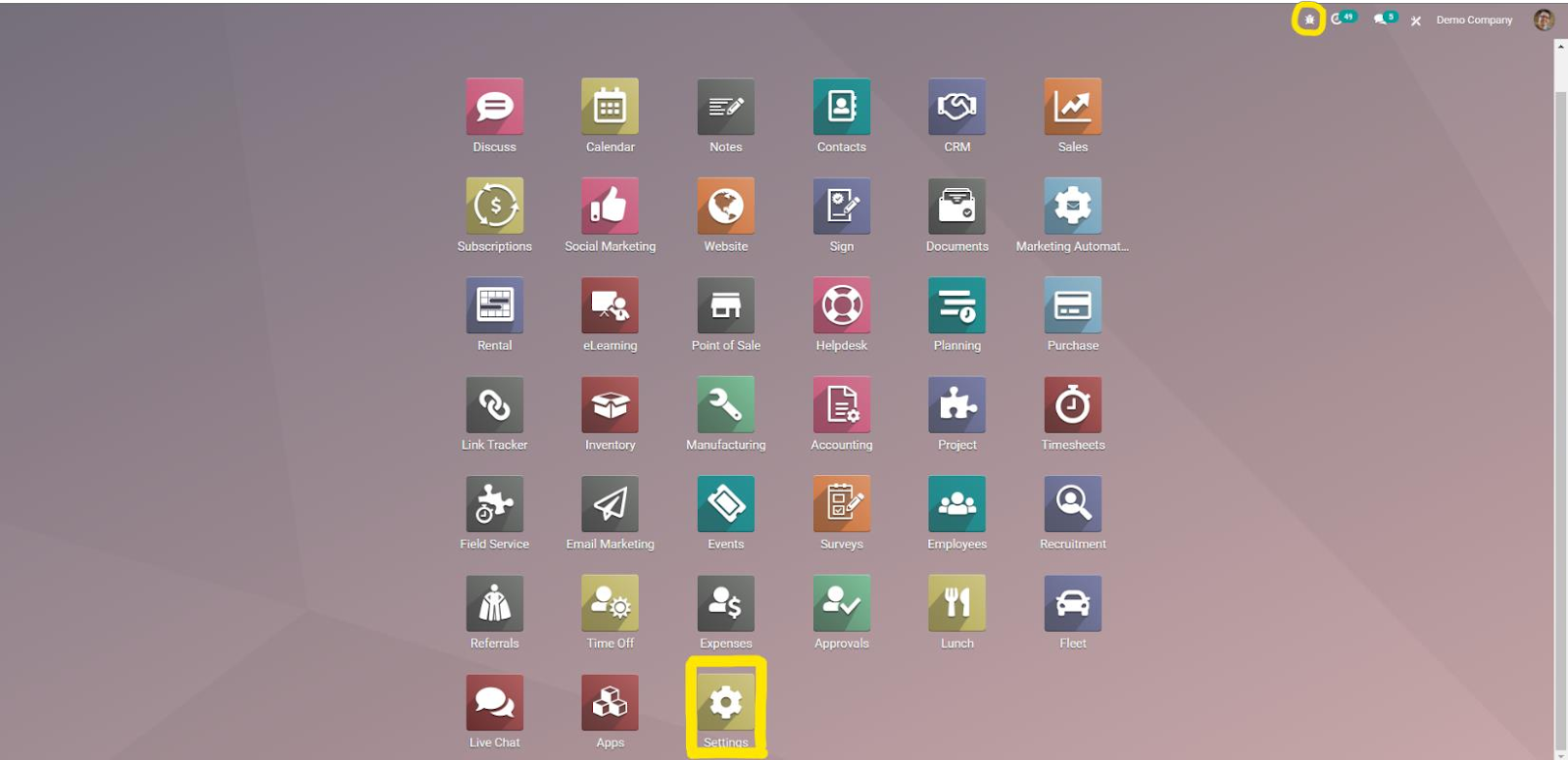The image size is (1568, 760).
Task: Open the Demo Company switcher
Action: tap(1474, 20)
